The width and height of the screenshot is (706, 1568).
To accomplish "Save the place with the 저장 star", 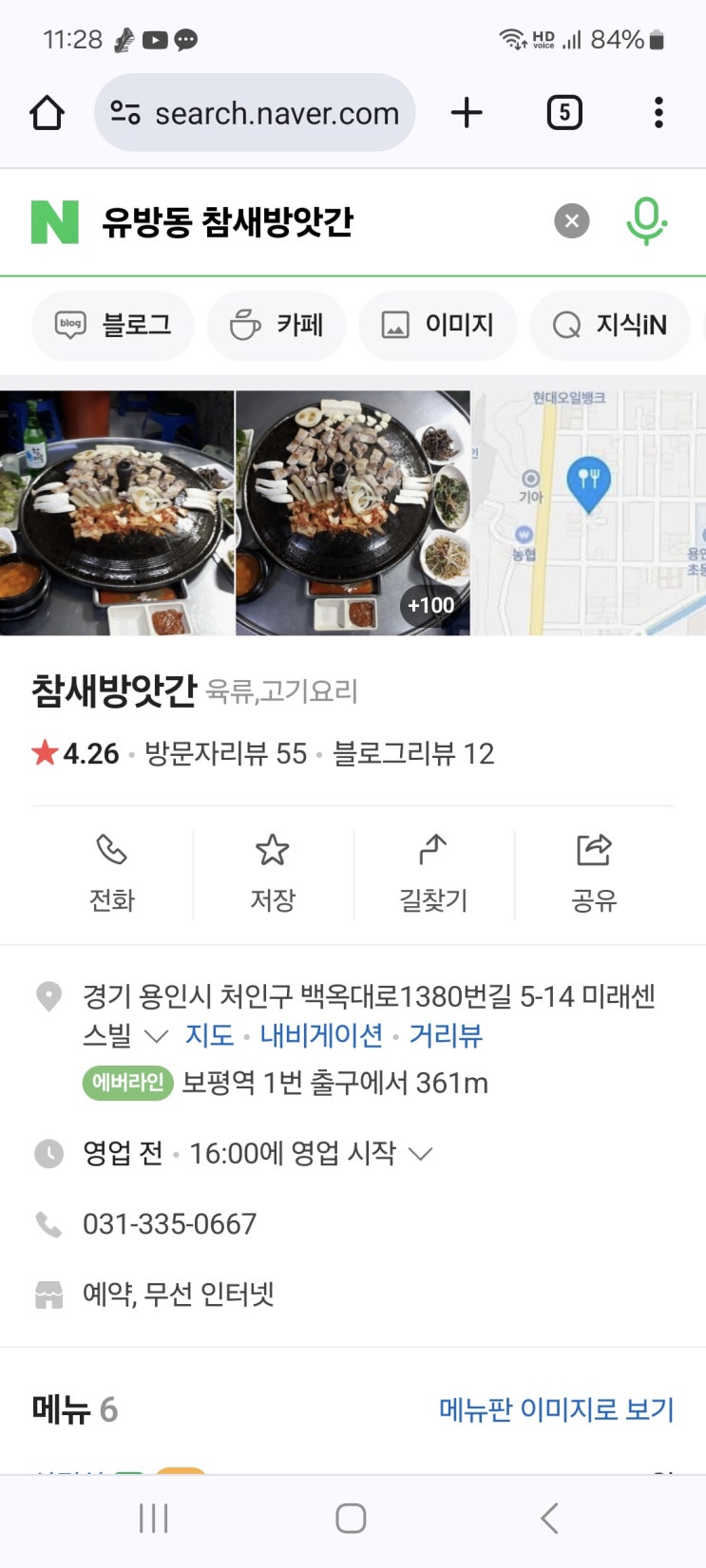I will pos(273,874).
